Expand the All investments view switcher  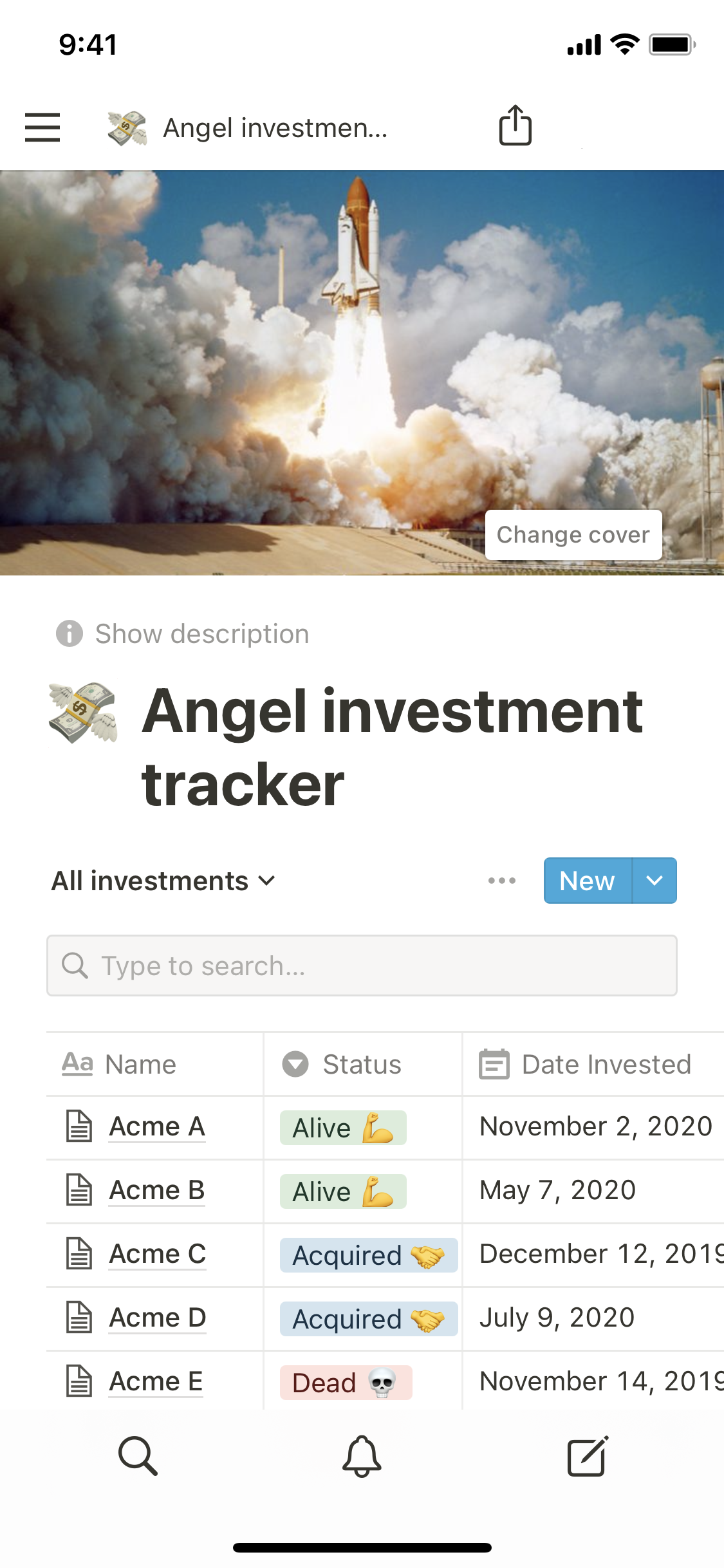point(163,881)
